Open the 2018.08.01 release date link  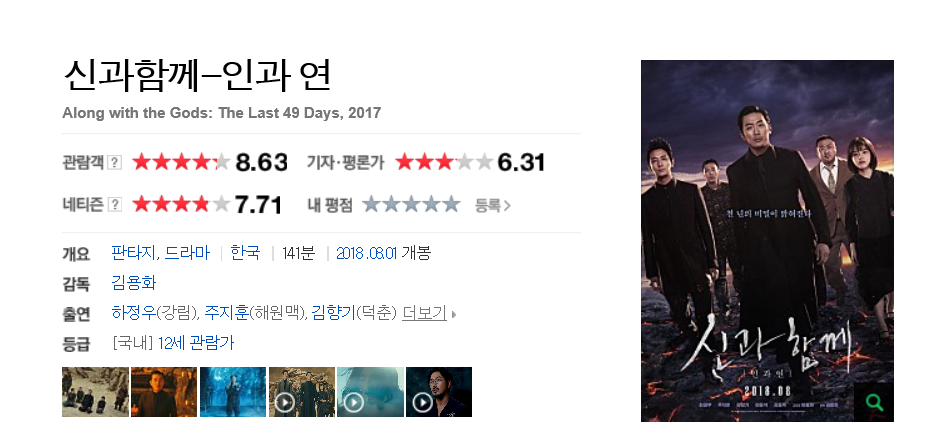coord(367,253)
